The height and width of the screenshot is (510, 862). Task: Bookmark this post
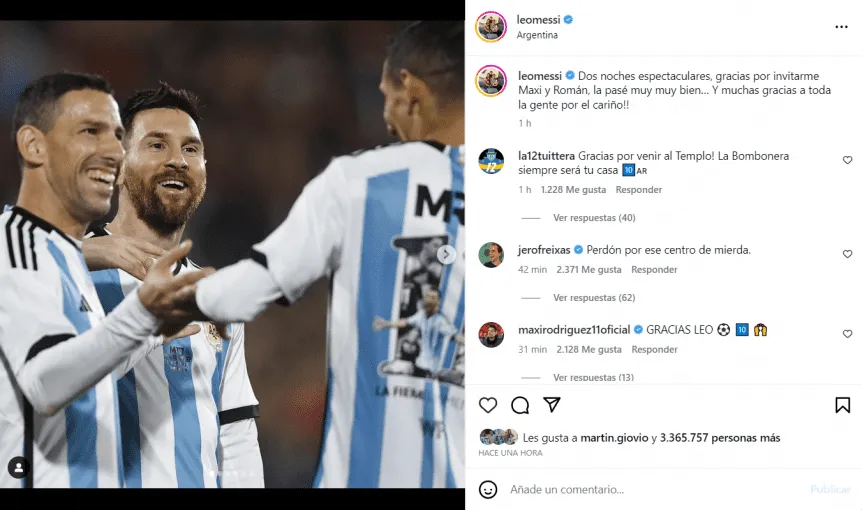(x=842, y=405)
